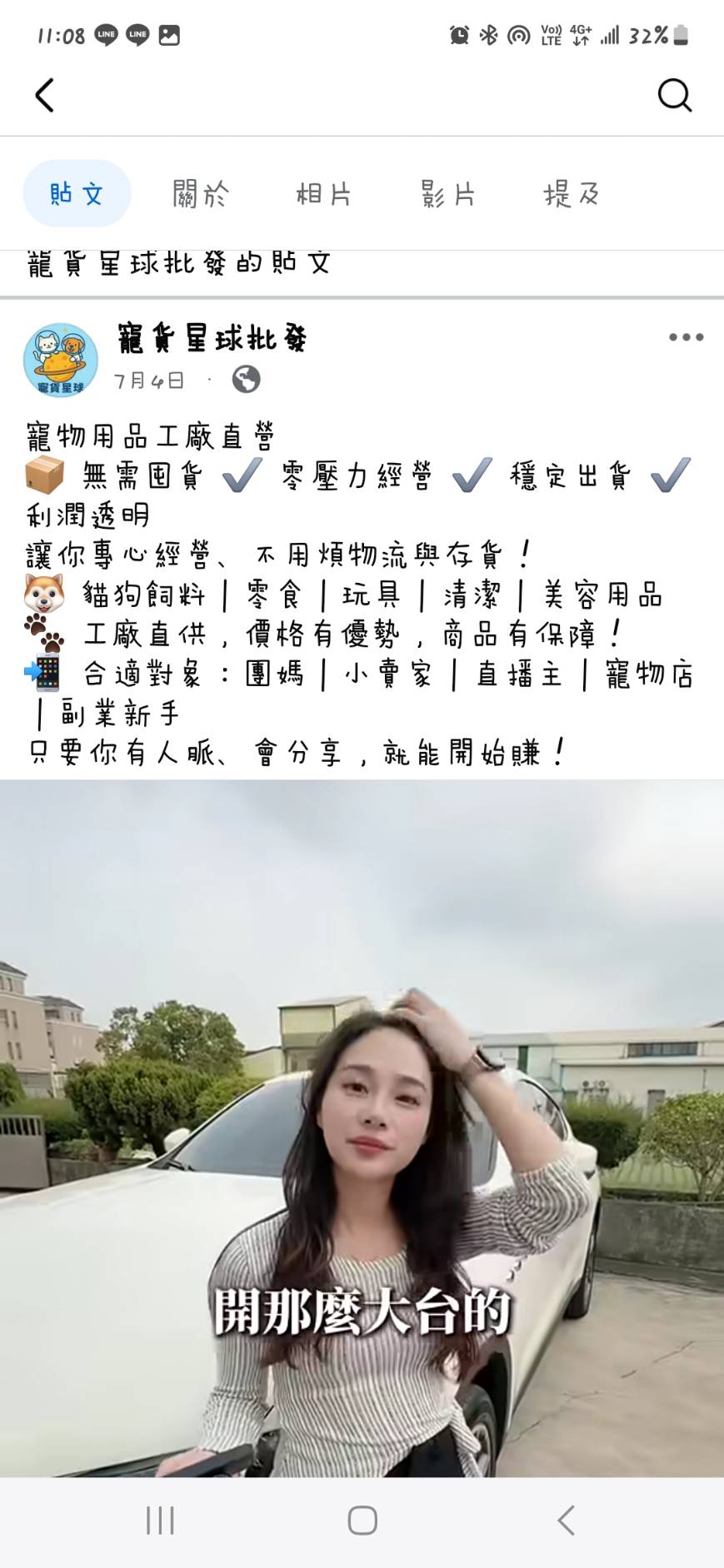Viewport: 724px width, 1568px height.
Task: Go back using the top-left arrow
Action: click(45, 95)
